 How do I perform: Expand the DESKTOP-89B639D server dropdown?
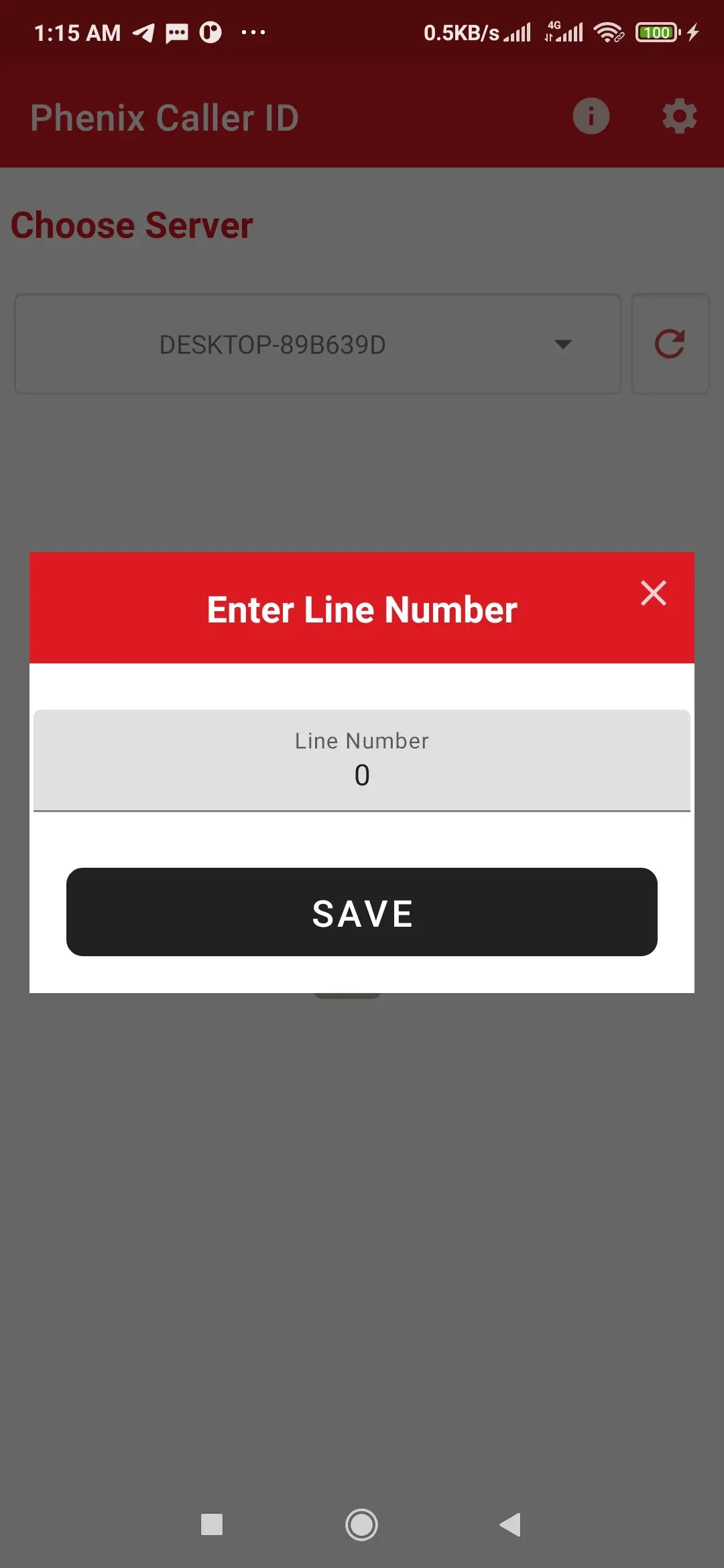click(x=318, y=344)
